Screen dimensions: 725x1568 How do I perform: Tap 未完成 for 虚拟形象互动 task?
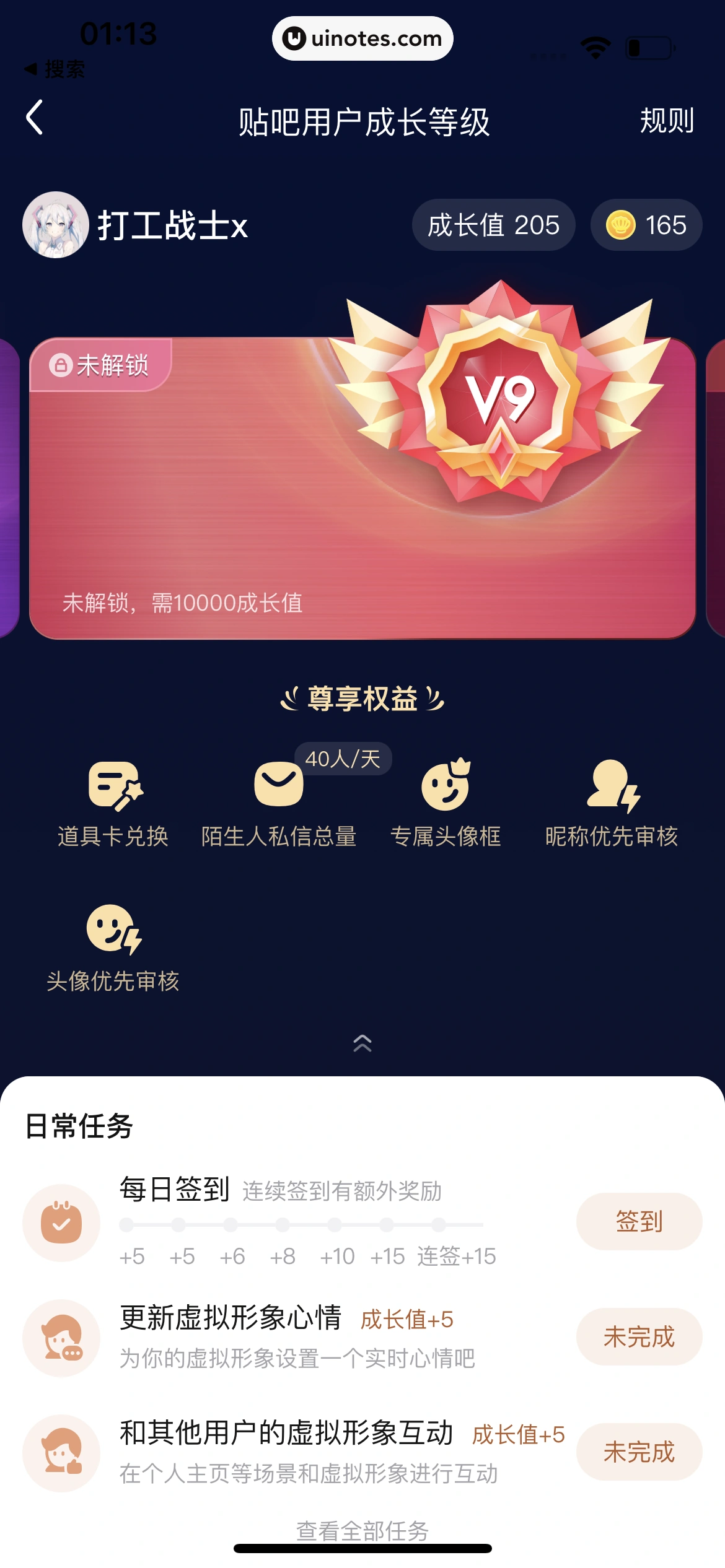[x=639, y=1452]
